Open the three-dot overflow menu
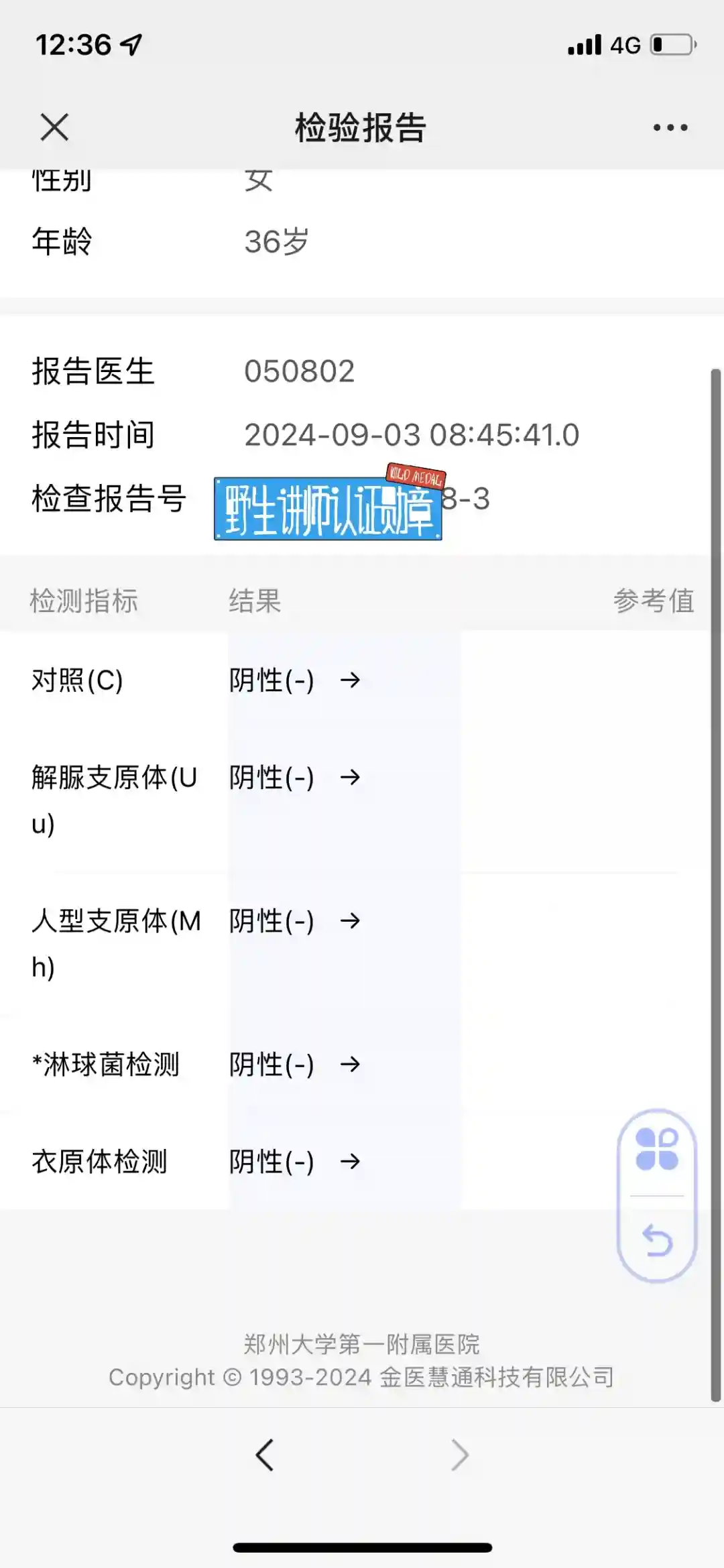Viewport: 724px width, 1568px height. coord(670,127)
